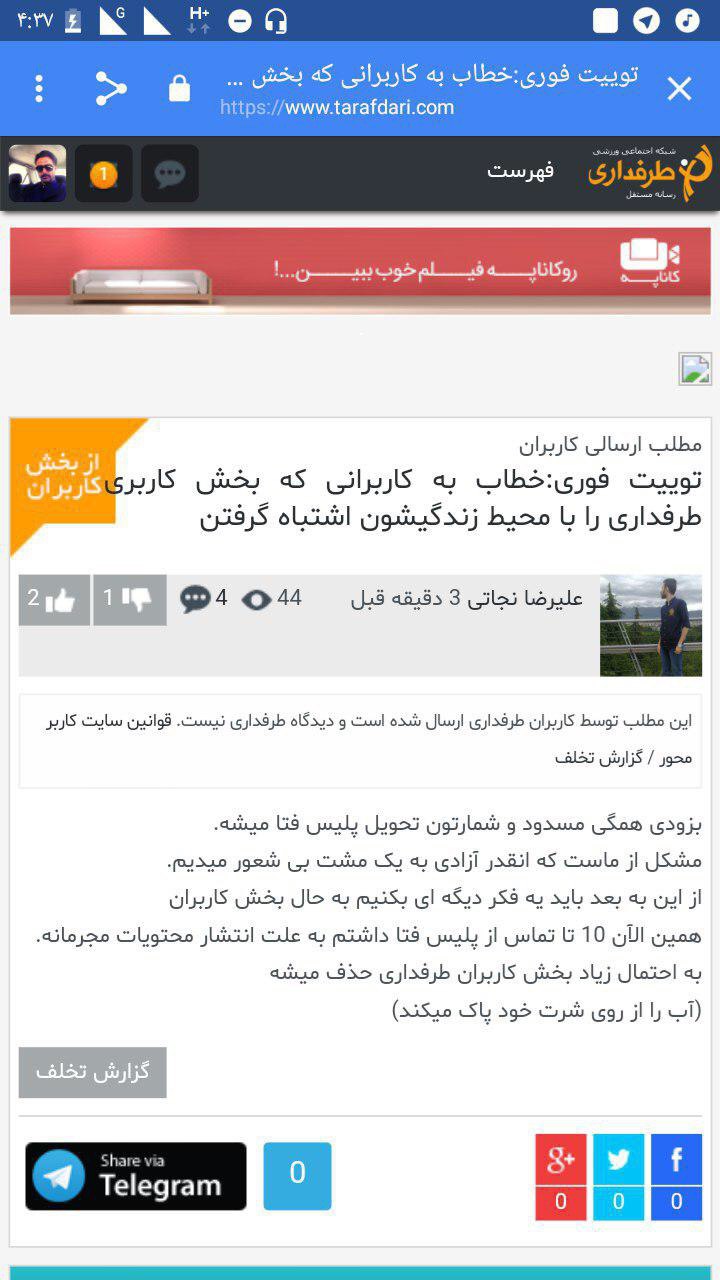Open the messages chat icon
The height and width of the screenshot is (1280, 720).
169,174
